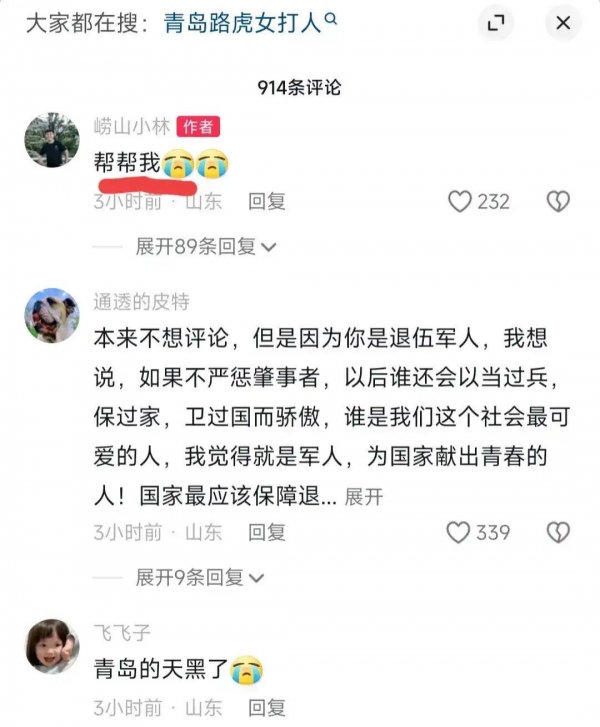Viewport: 600px width, 727px height.
Task: Expand the 89 replies under 崂山小林's comment
Action: 206,246
